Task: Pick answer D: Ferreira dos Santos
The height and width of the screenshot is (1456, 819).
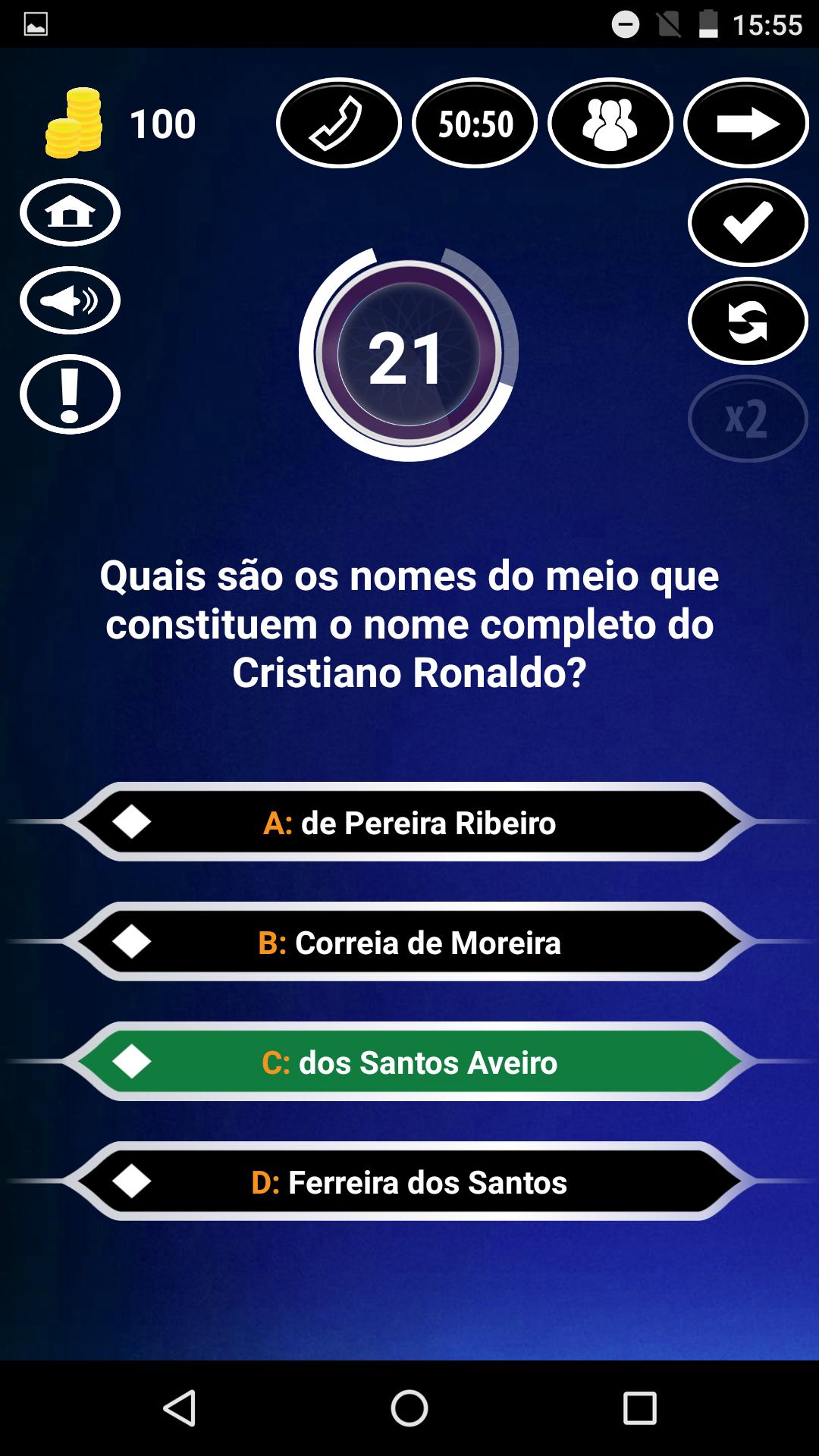Action: [409, 1181]
